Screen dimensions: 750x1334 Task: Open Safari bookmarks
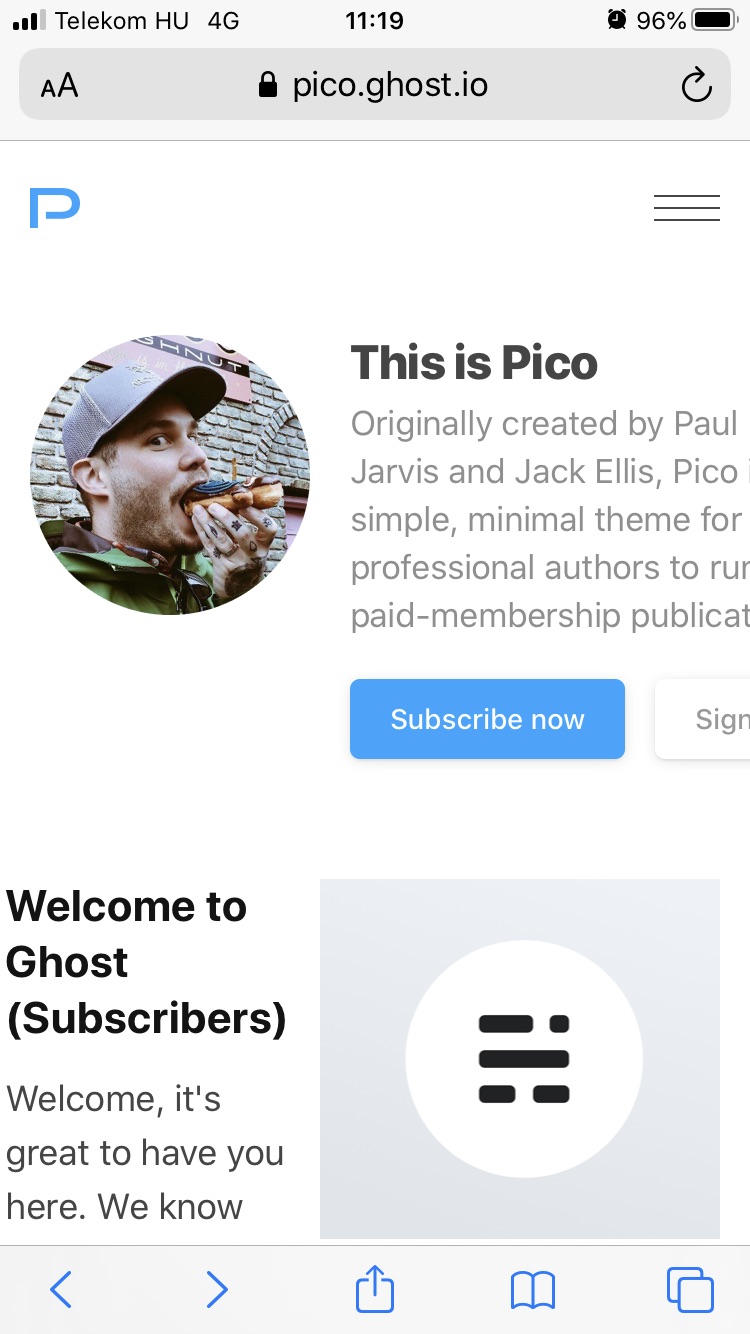(x=532, y=1290)
